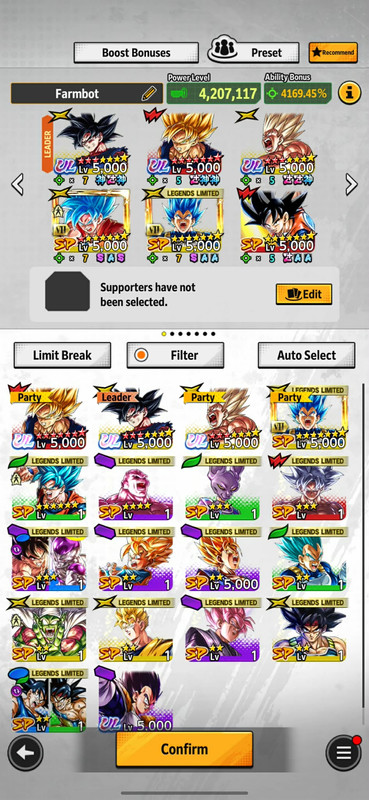
Task: Confirm the party selection
Action: [x=184, y=749]
